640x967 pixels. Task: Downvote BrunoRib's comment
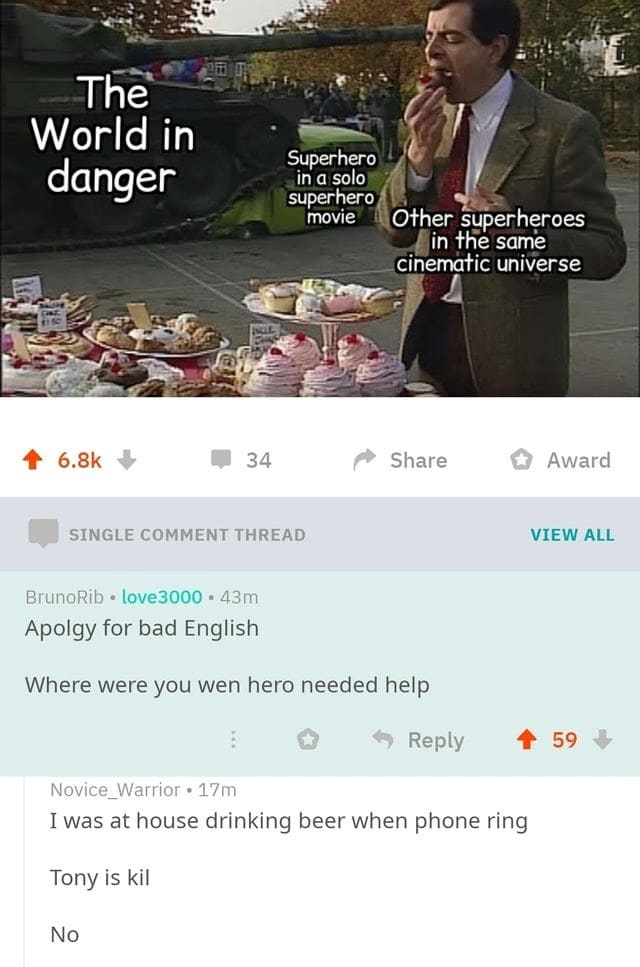(602, 740)
